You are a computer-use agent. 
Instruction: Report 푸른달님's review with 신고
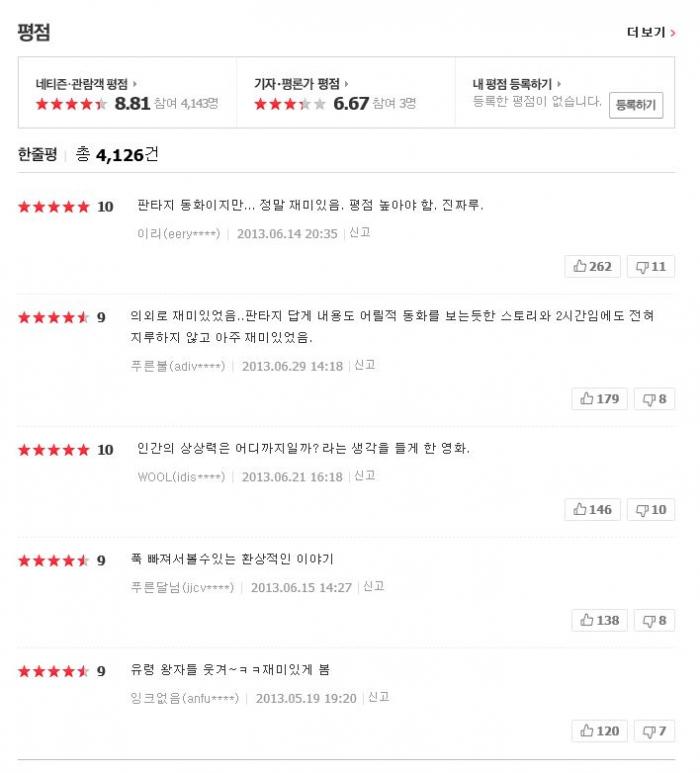(373, 586)
